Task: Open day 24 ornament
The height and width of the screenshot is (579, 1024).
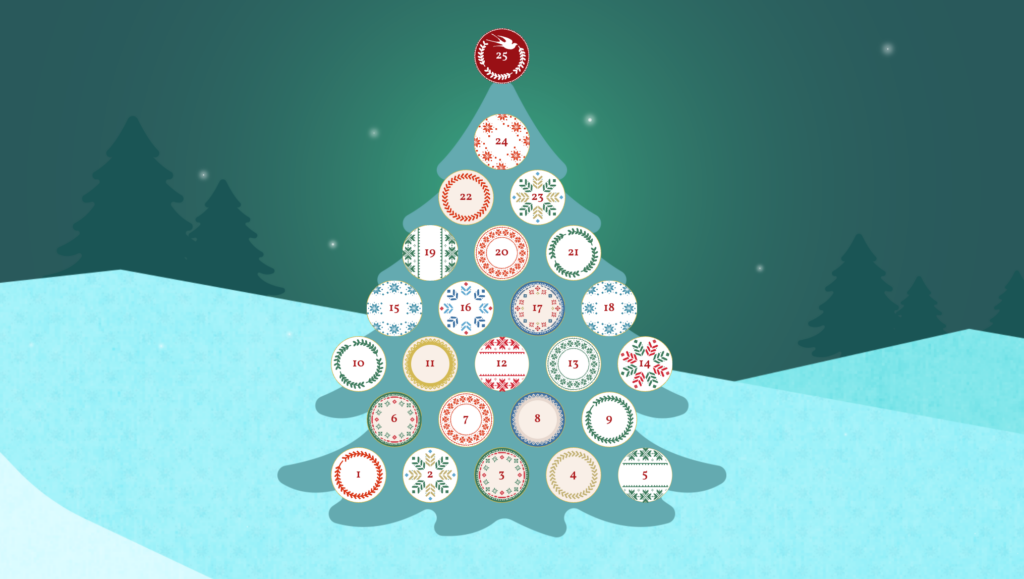Action: coord(502,142)
